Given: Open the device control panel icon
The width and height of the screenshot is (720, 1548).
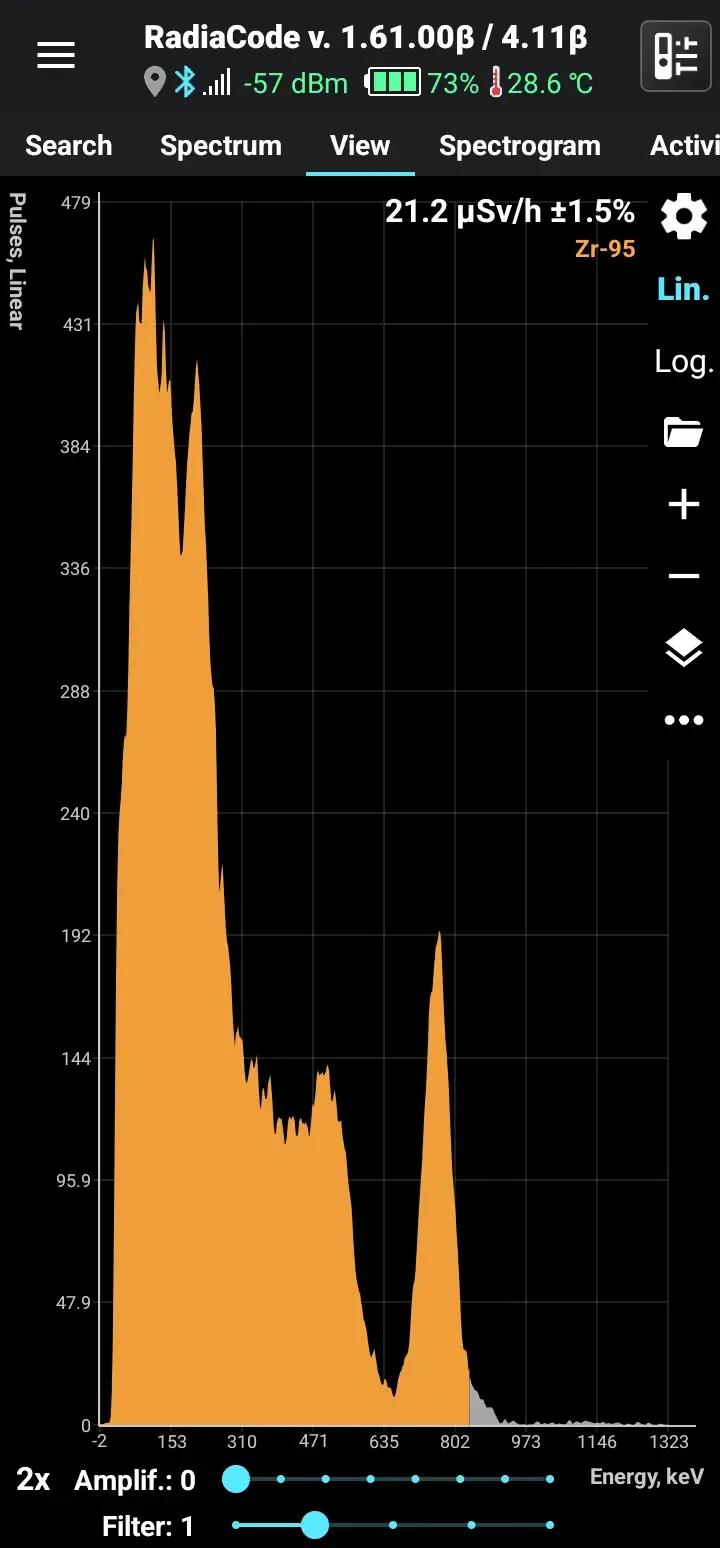Looking at the screenshot, I should pos(675,56).
